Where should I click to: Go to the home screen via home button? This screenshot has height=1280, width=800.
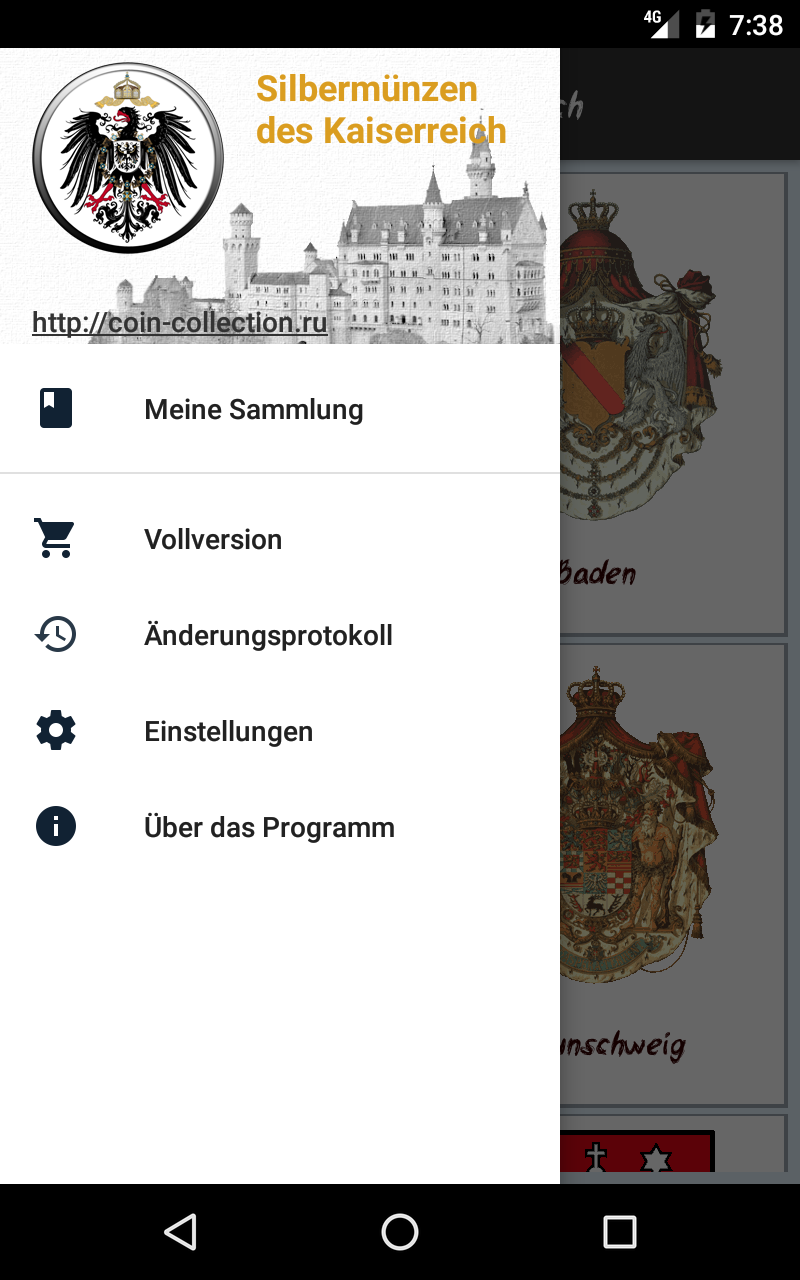tap(400, 1232)
